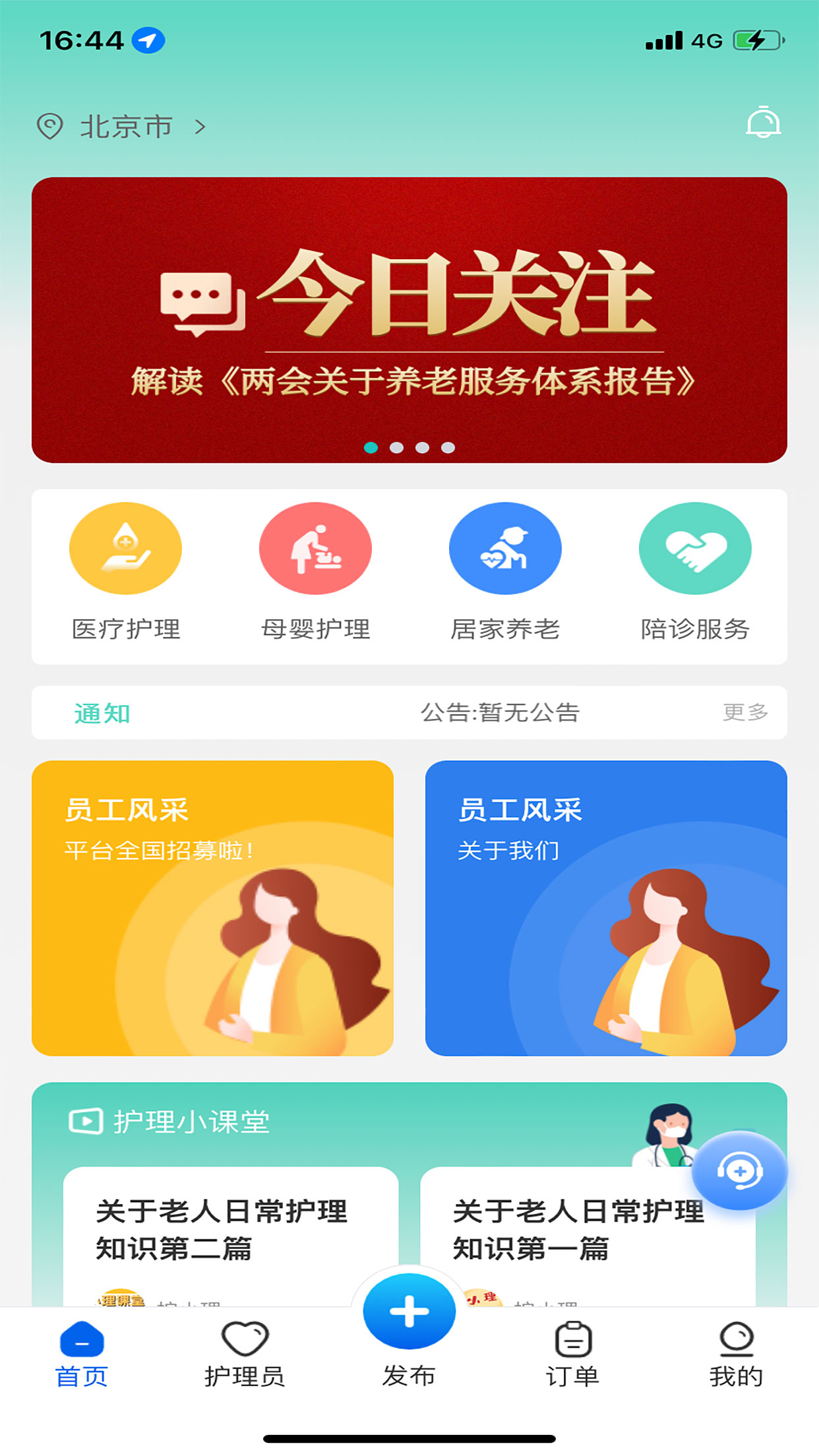This screenshot has width=819, height=1456.
Task: Open the 平台全国招募啦 card
Action: [212, 907]
